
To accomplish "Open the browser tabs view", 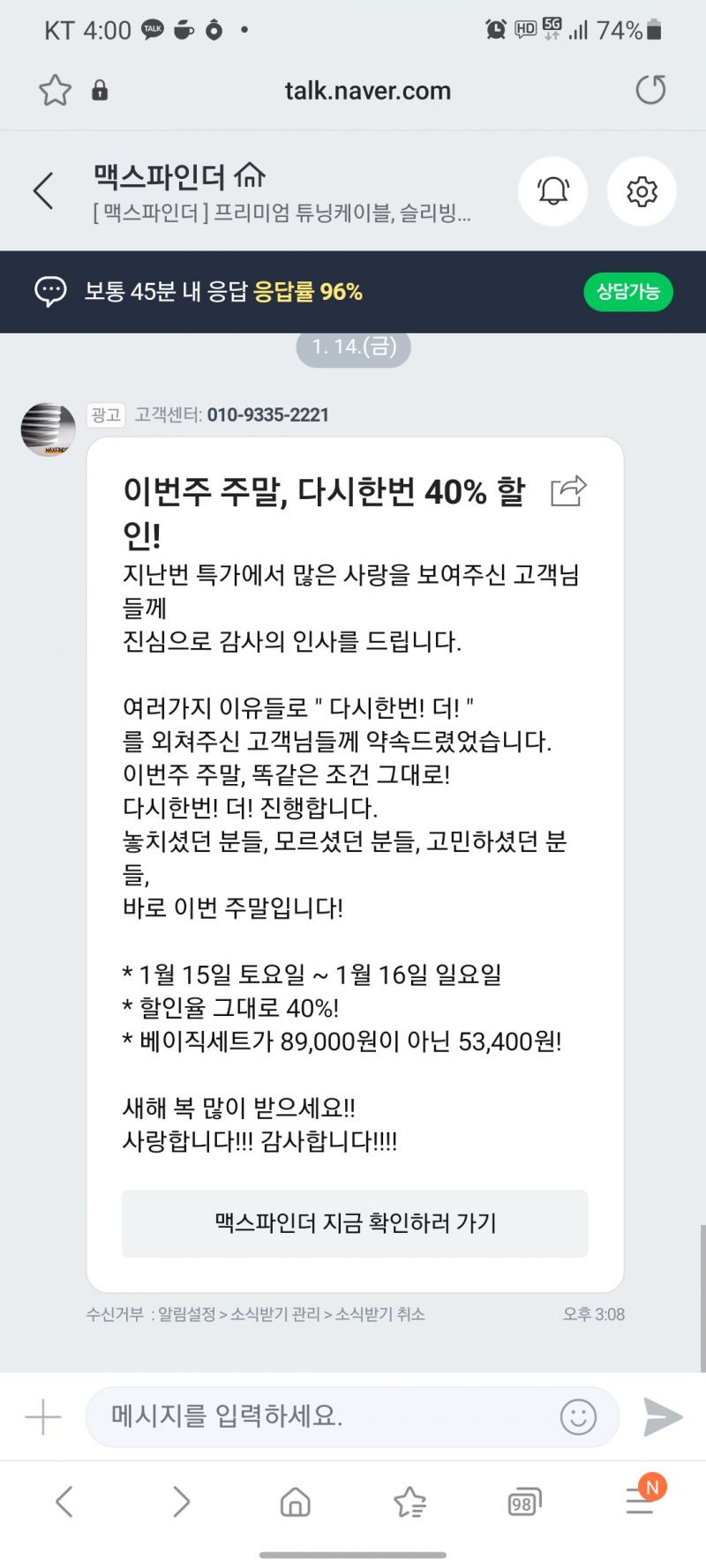I will [x=524, y=1501].
